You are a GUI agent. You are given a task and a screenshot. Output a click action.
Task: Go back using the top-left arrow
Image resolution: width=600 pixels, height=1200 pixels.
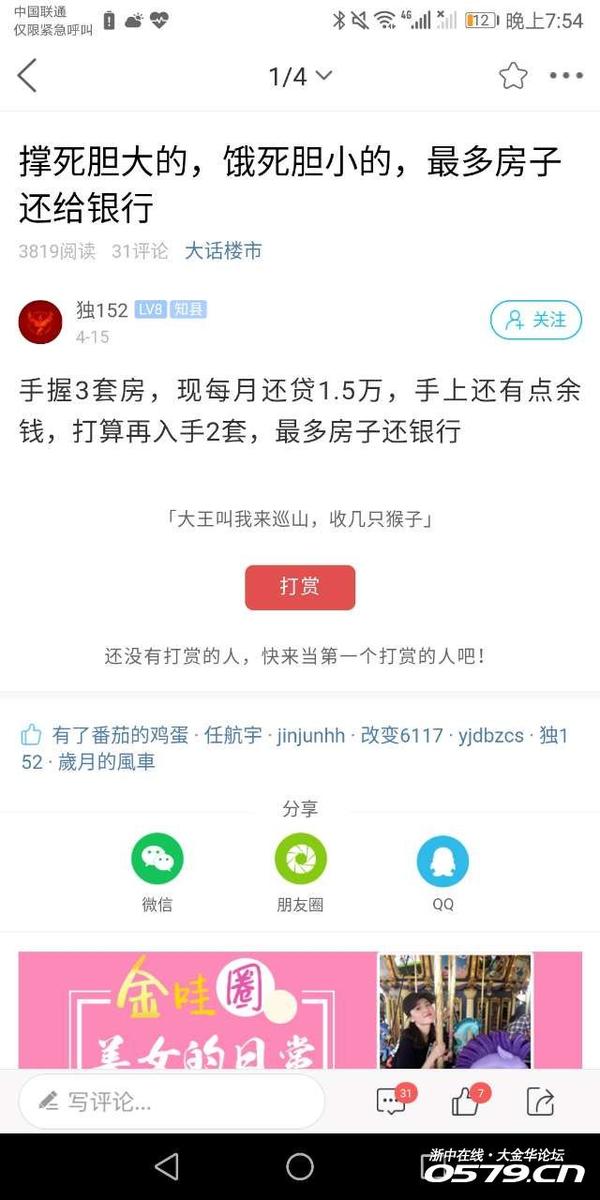click(x=27, y=76)
